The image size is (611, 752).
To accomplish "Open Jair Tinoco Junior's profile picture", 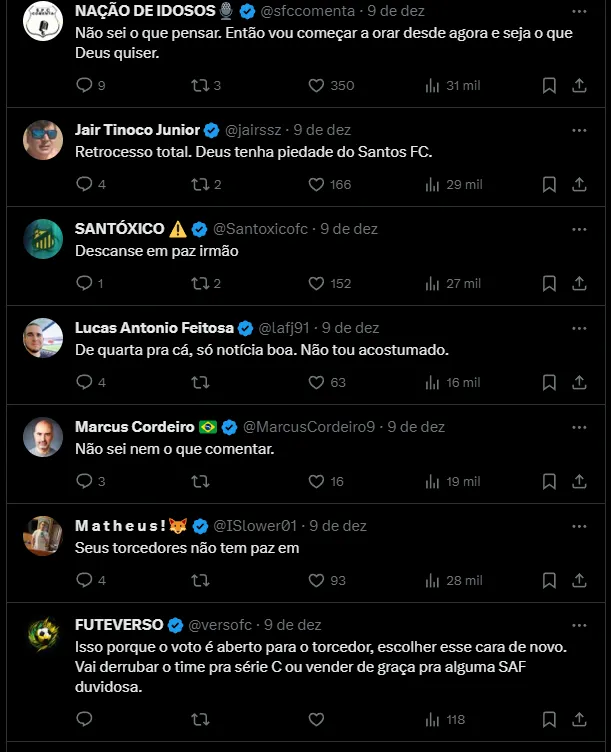I will click(43, 139).
